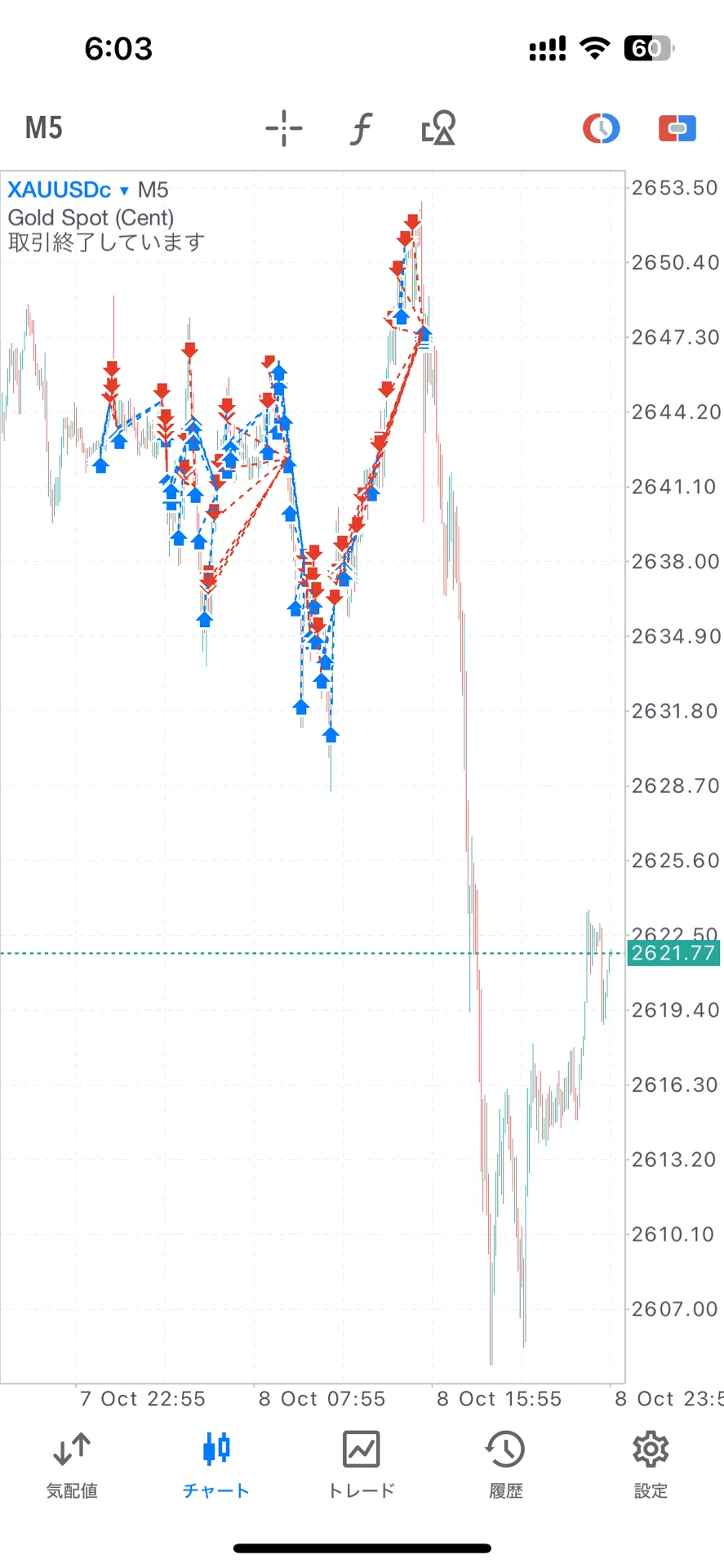Screen dimensions: 724x1568
Task: Select the チャート chart tab
Action: [x=216, y=1466]
